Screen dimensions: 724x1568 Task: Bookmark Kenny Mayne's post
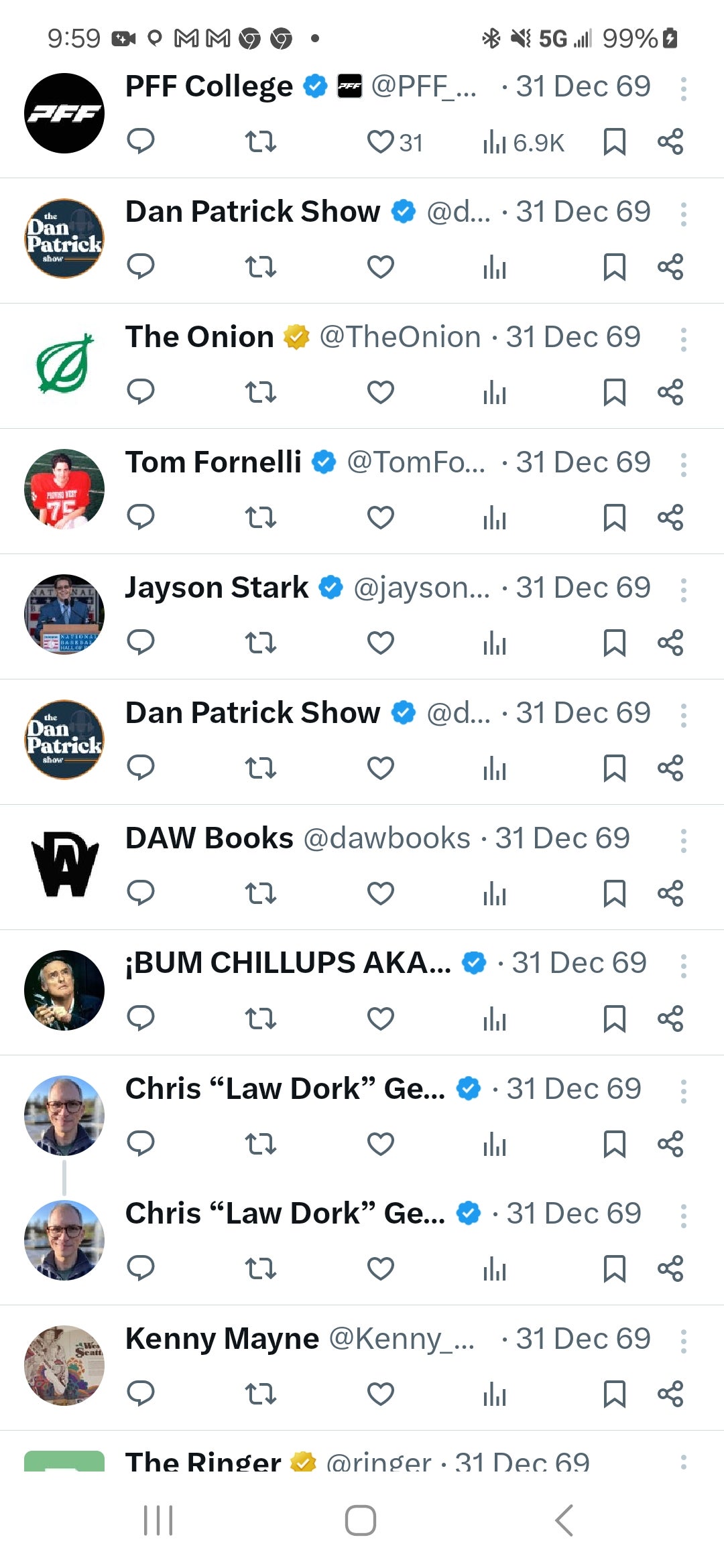pyautogui.click(x=614, y=1394)
